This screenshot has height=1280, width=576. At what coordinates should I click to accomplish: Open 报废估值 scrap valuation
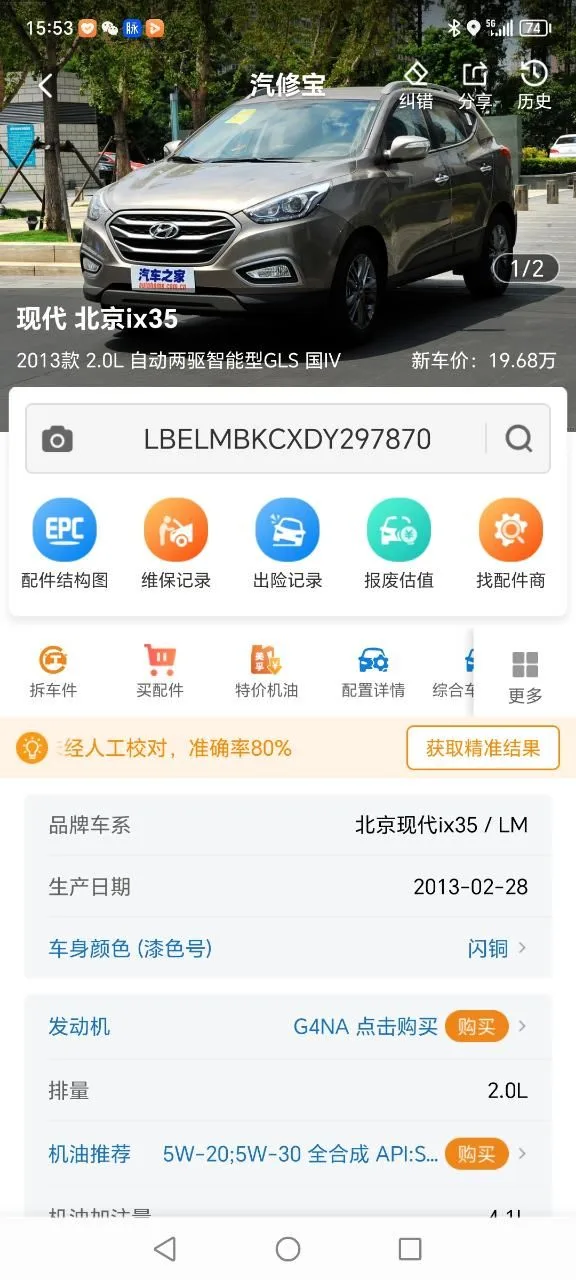[399, 544]
